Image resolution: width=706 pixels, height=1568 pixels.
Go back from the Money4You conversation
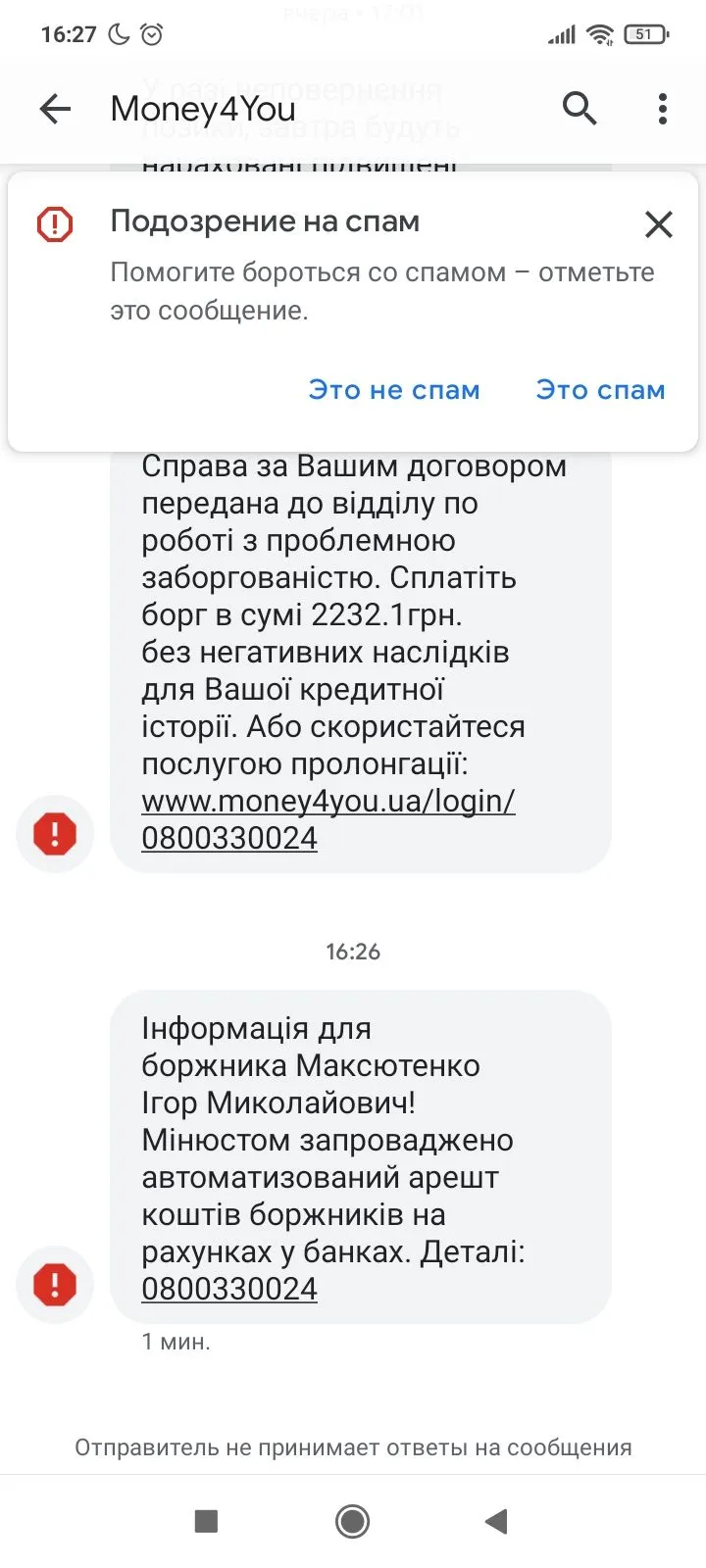pyautogui.click(x=55, y=109)
